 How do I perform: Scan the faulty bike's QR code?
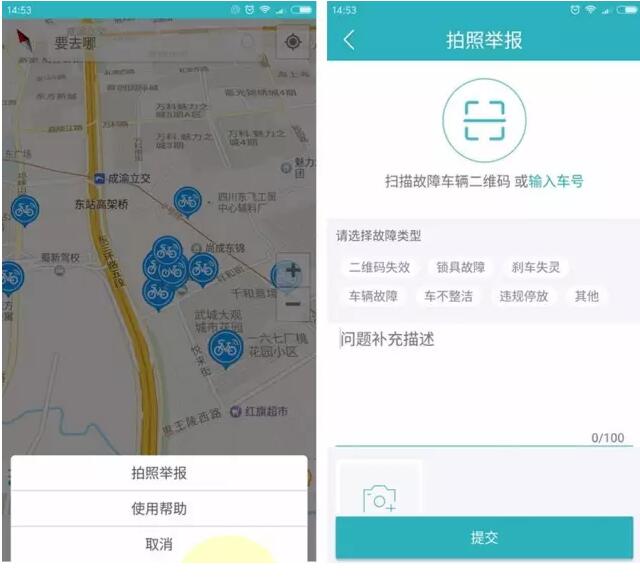pos(484,120)
